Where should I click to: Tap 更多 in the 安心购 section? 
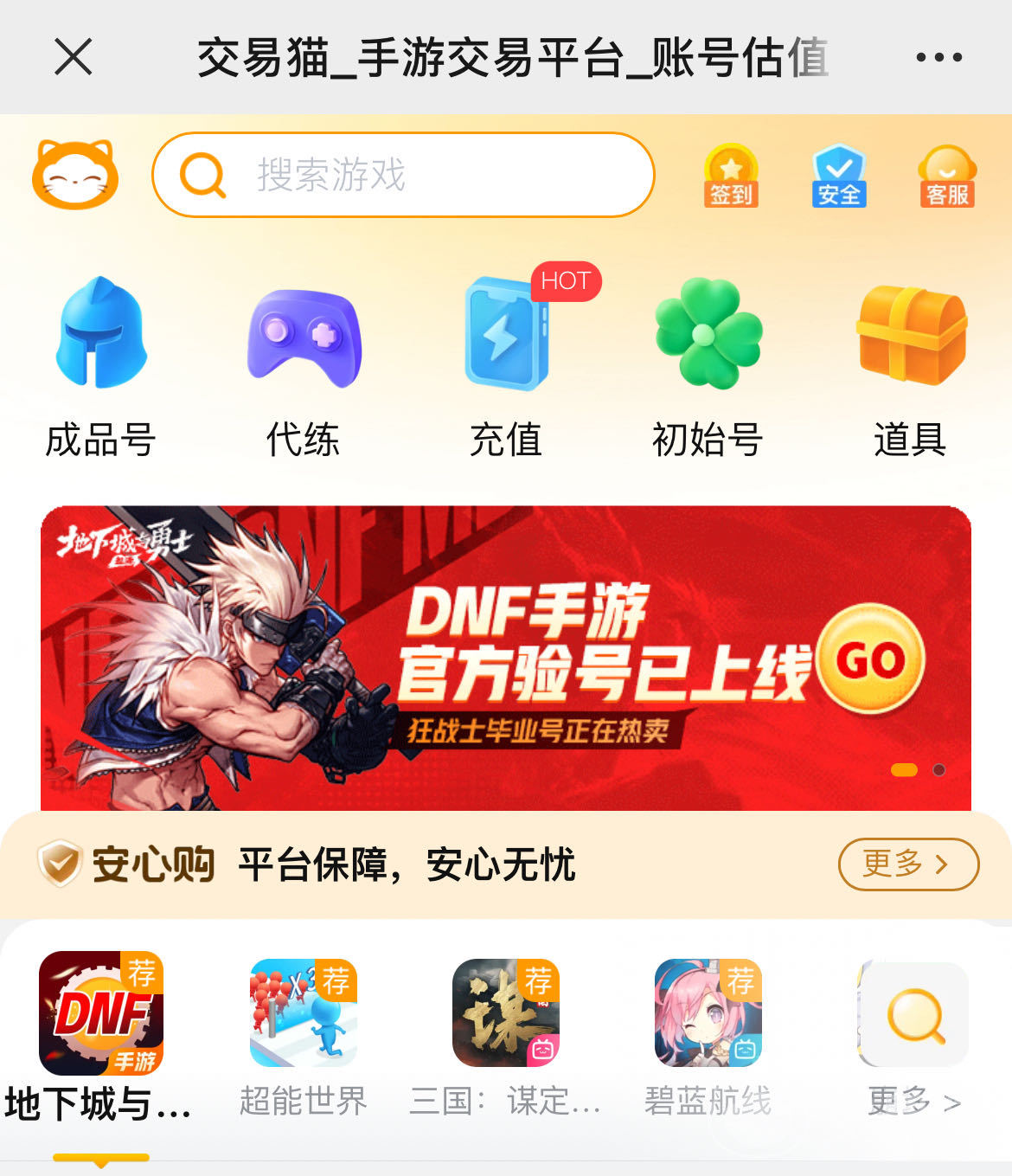coord(908,864)
